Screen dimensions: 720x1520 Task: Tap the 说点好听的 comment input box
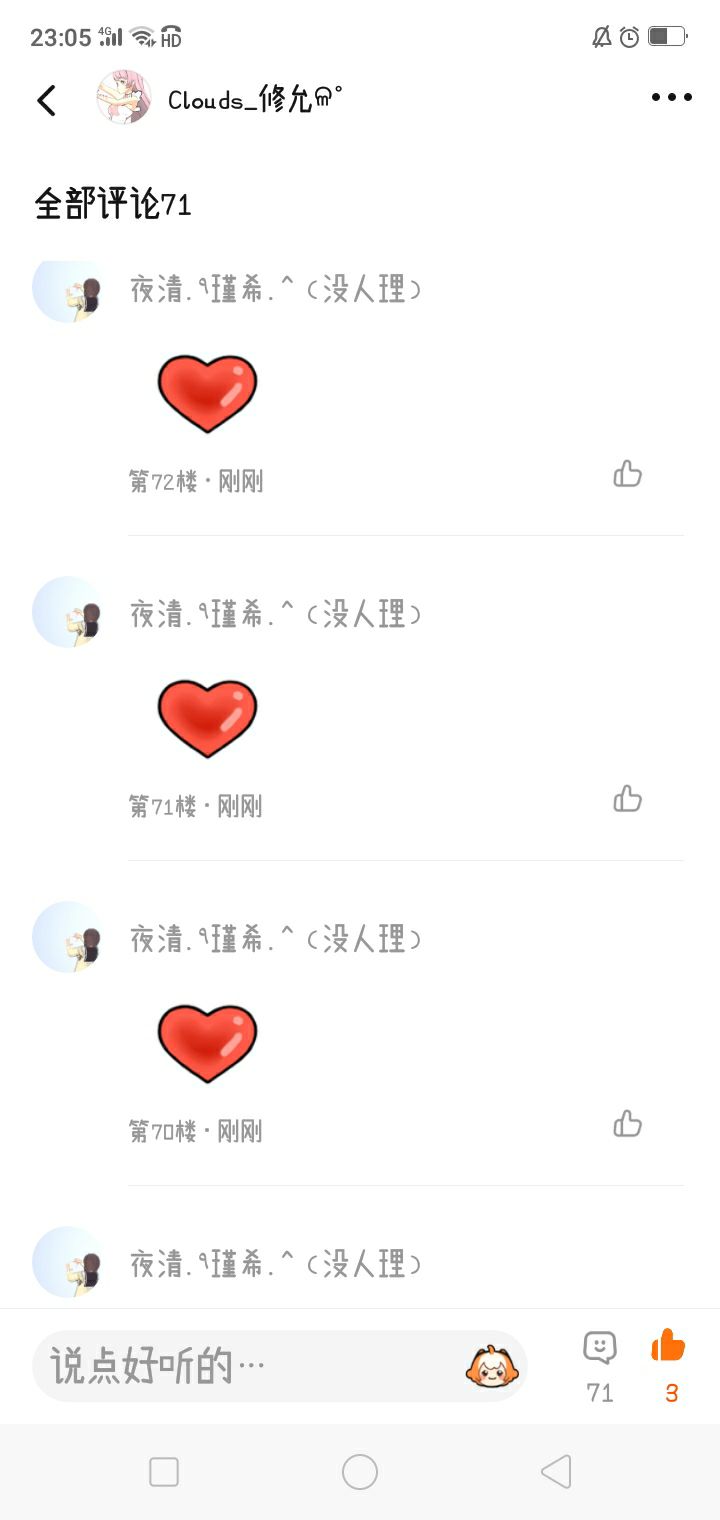pyautogui.click(x=250, y=1366)
